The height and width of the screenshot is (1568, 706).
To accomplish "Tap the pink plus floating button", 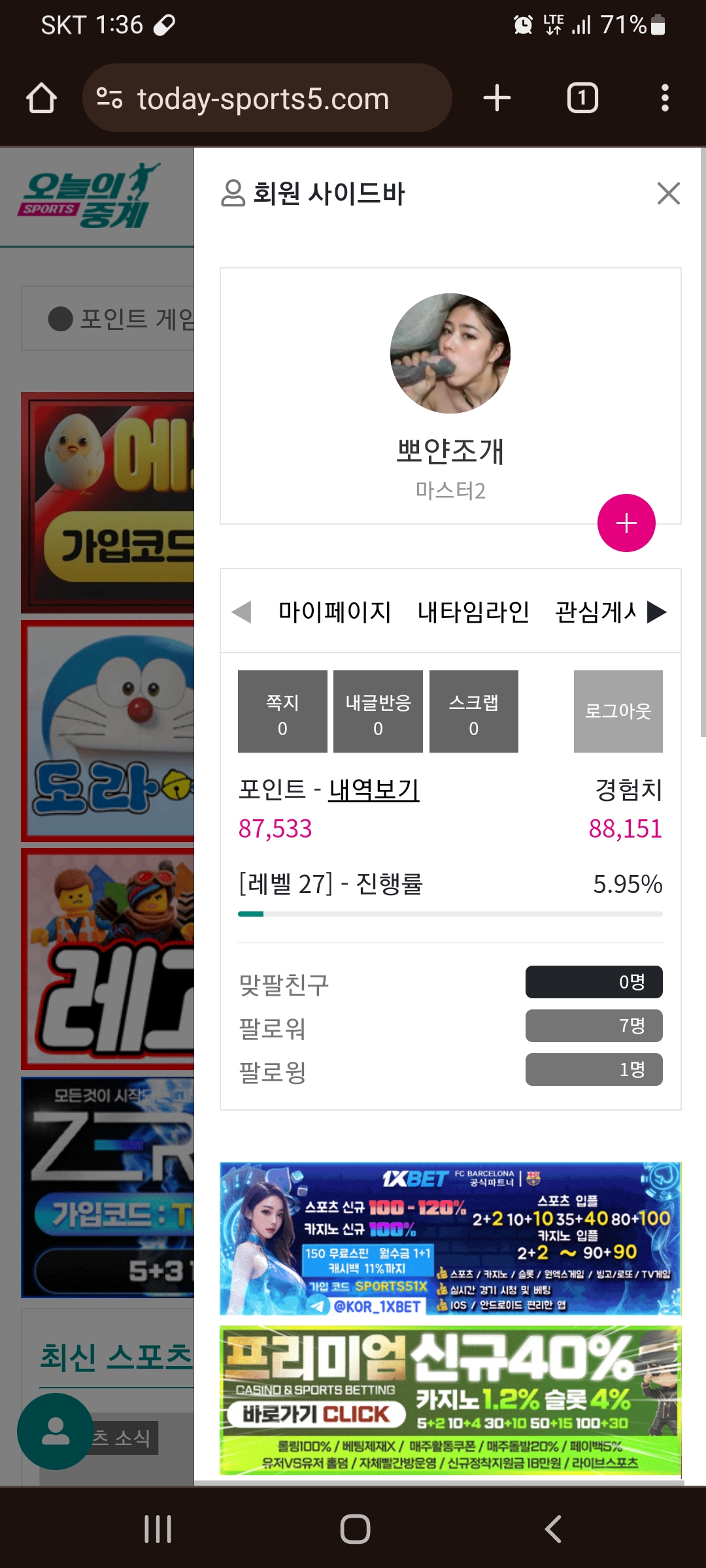I will coord(626,523).
